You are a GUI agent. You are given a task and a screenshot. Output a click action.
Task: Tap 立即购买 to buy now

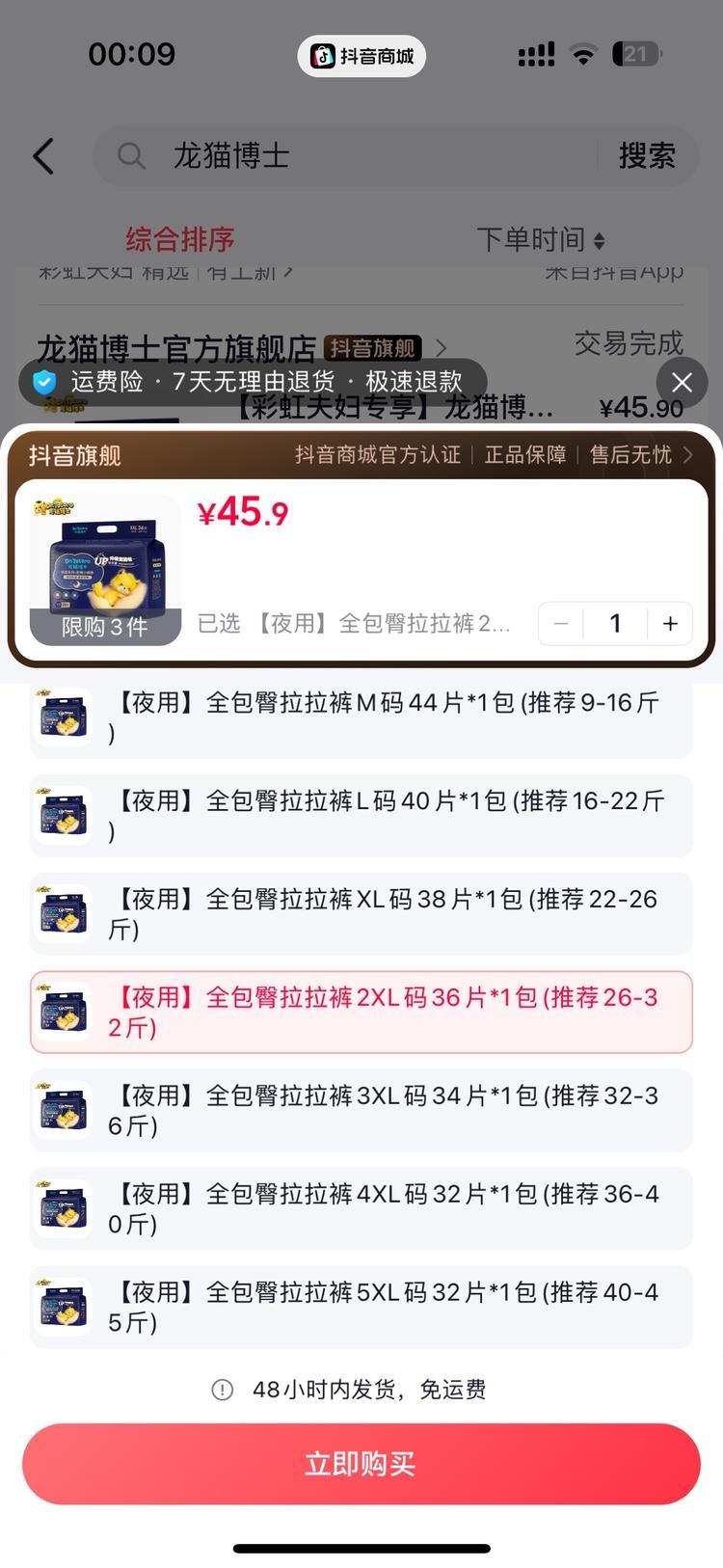click(x=361, y=1464)
